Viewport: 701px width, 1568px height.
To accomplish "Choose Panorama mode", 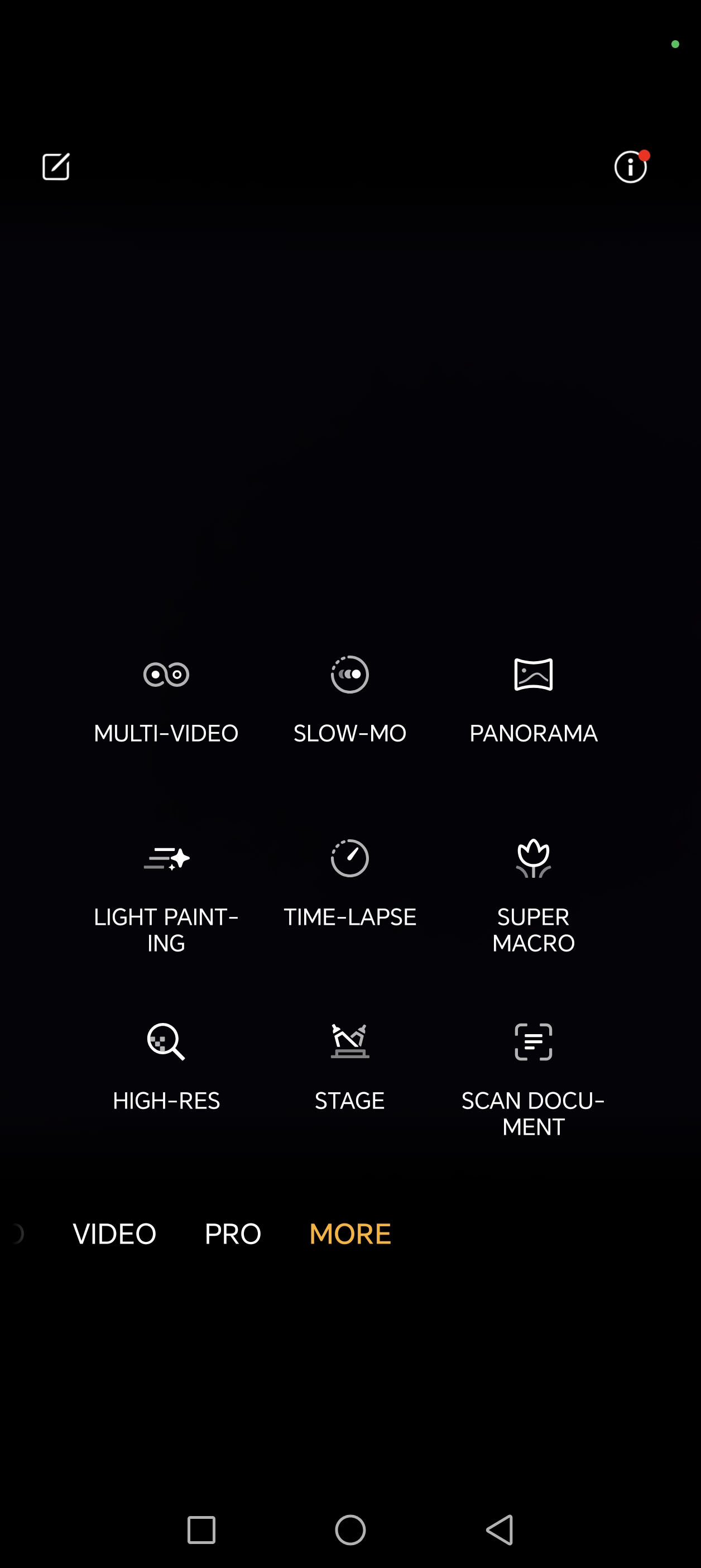I will (x=533, y=699).
